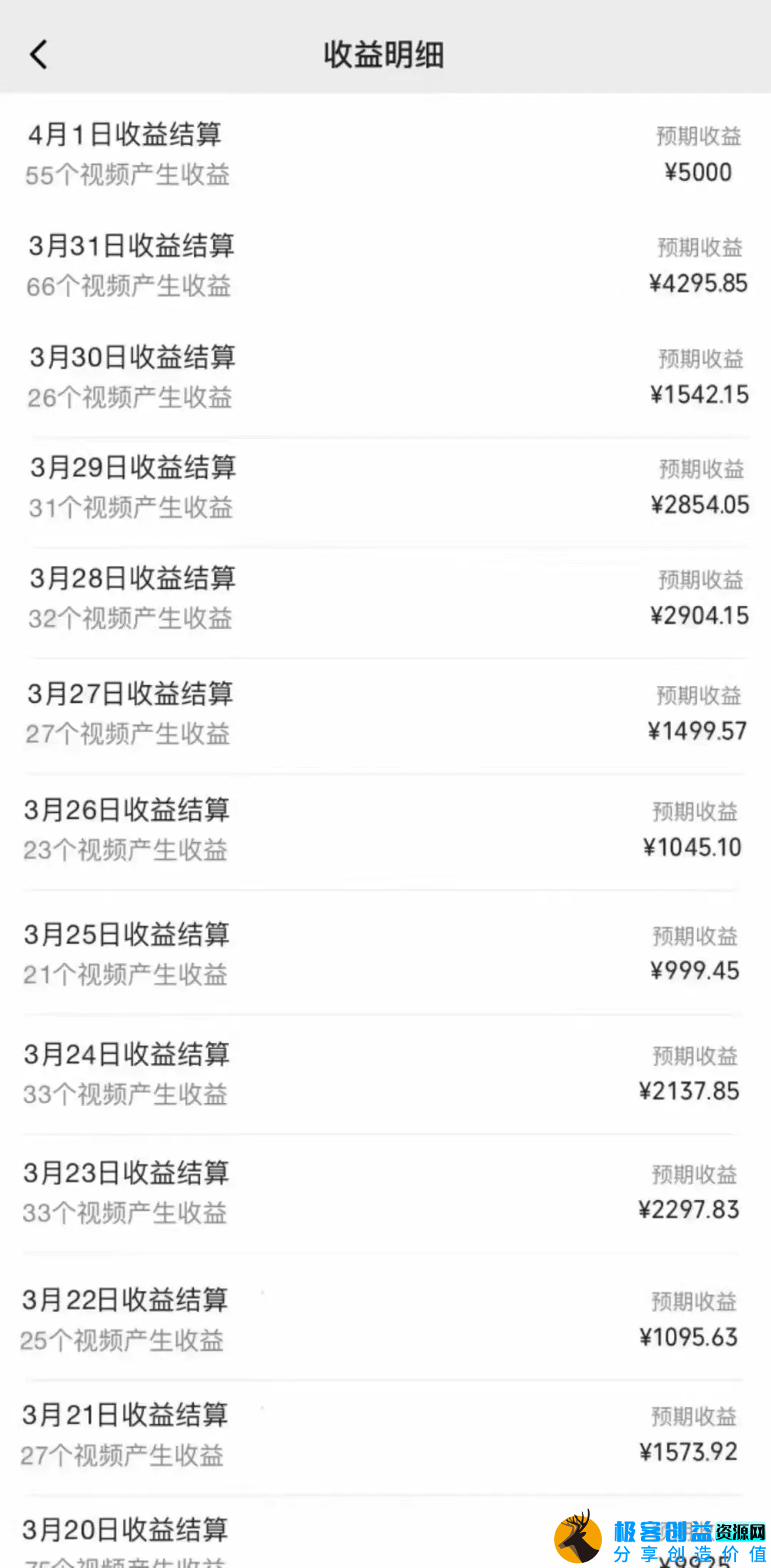
Task: Tap the 收益明细 title text
Action: click(x=383, y=54)
